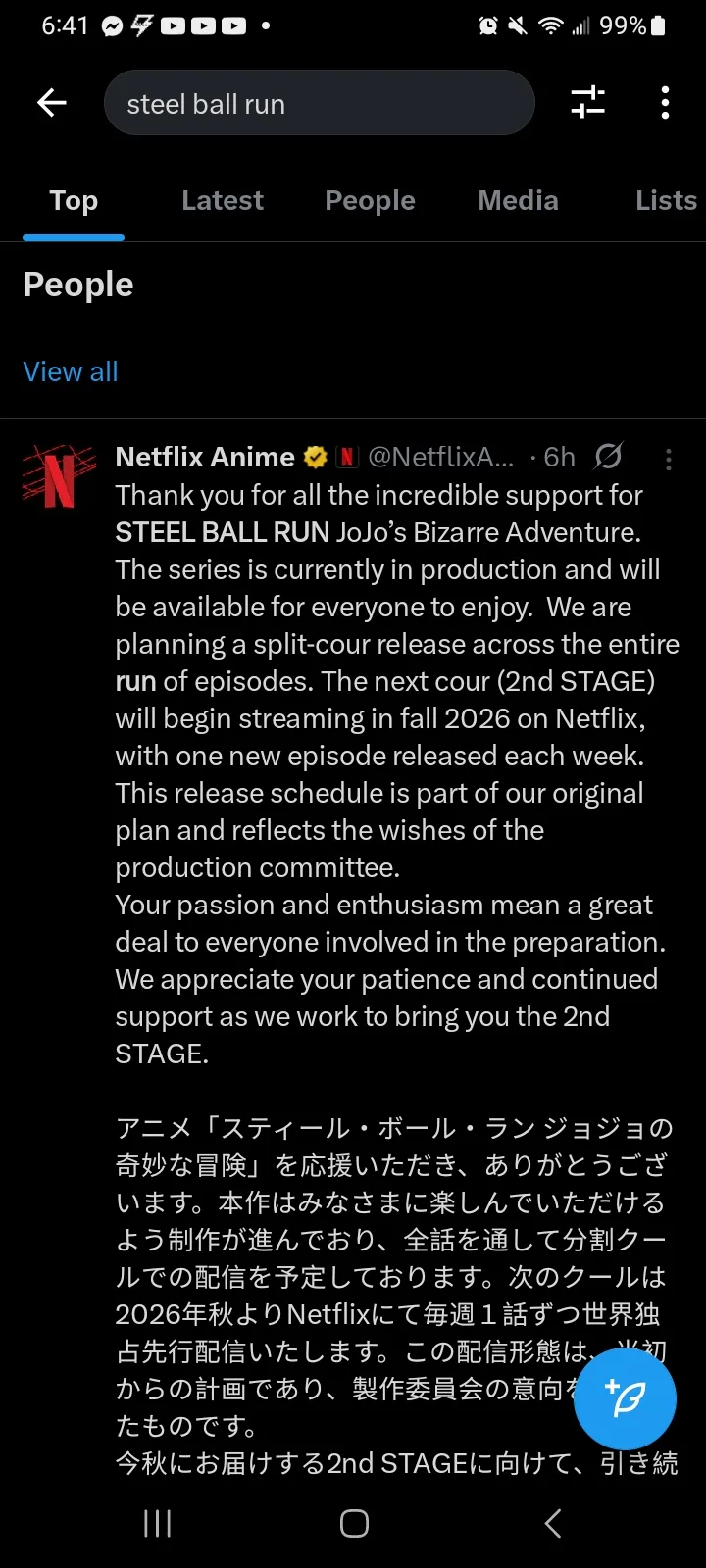The image size is (706, 1568).
Task: Compose a new post
Action: [x=625, y=1398]
